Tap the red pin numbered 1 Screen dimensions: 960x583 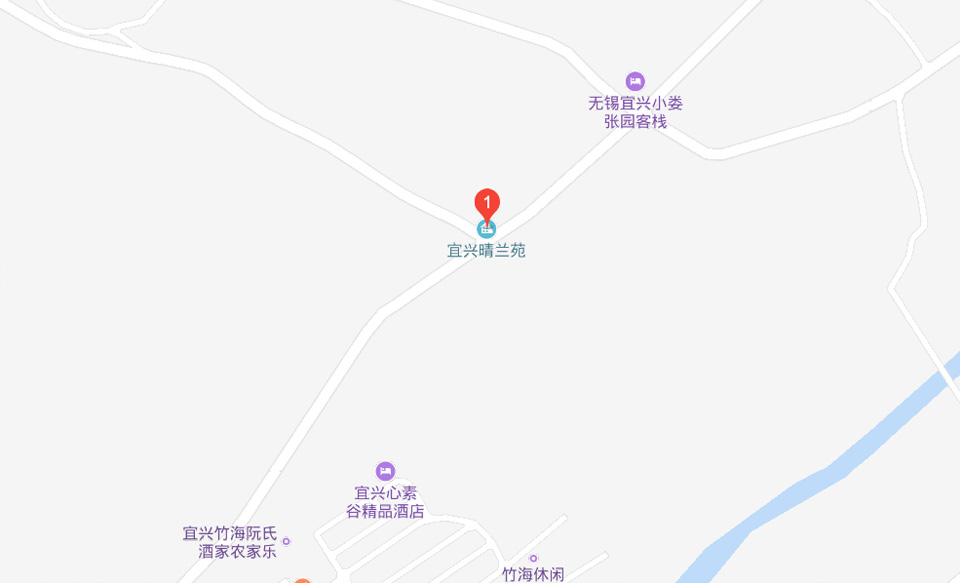click(487, 204)
